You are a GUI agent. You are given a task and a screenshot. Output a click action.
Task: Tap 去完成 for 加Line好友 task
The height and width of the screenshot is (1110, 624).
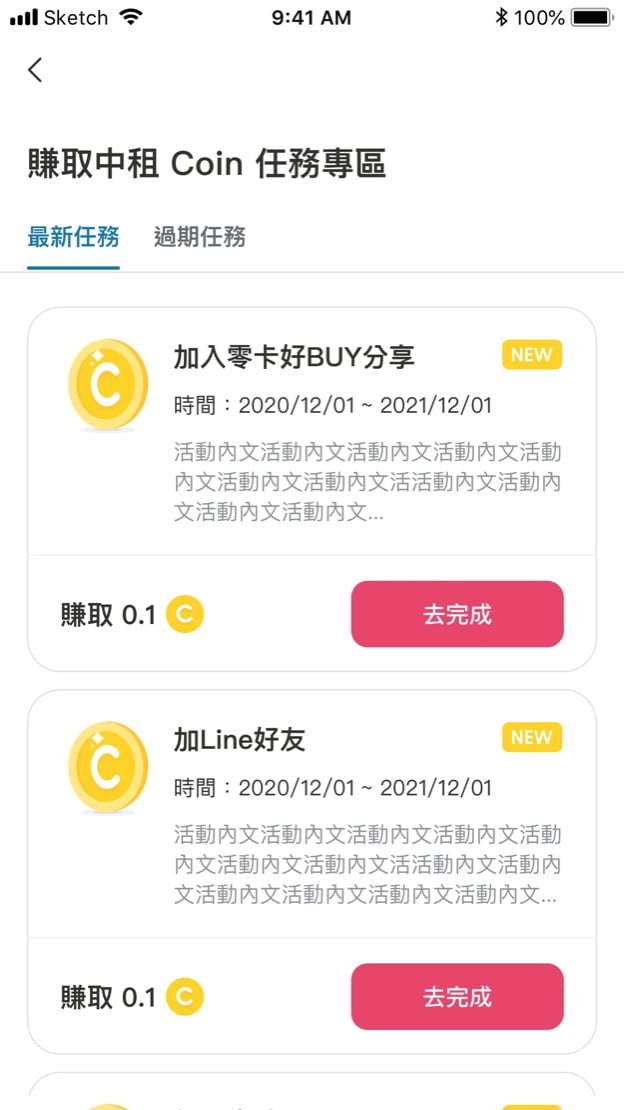[457, 997]
